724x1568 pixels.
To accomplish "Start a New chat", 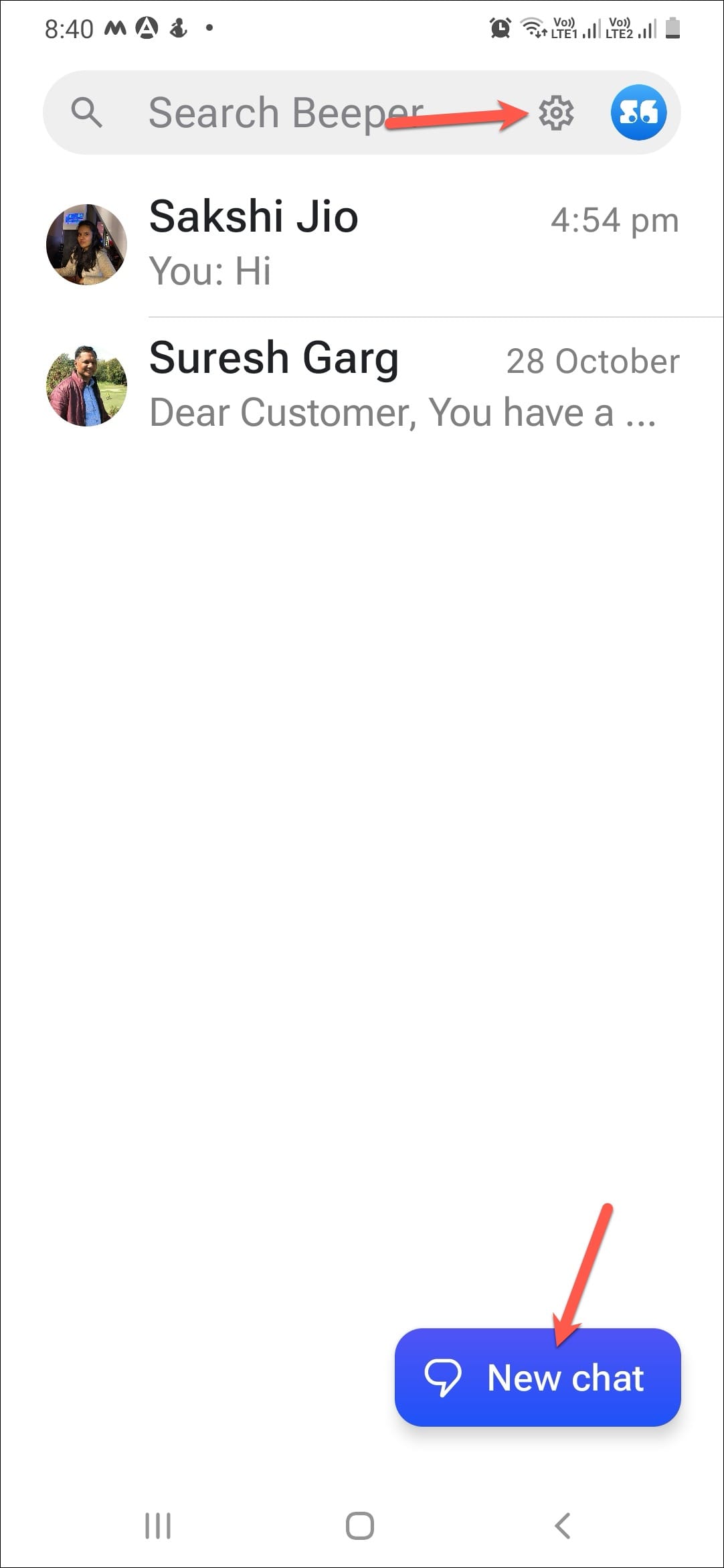I will 537,1378.
